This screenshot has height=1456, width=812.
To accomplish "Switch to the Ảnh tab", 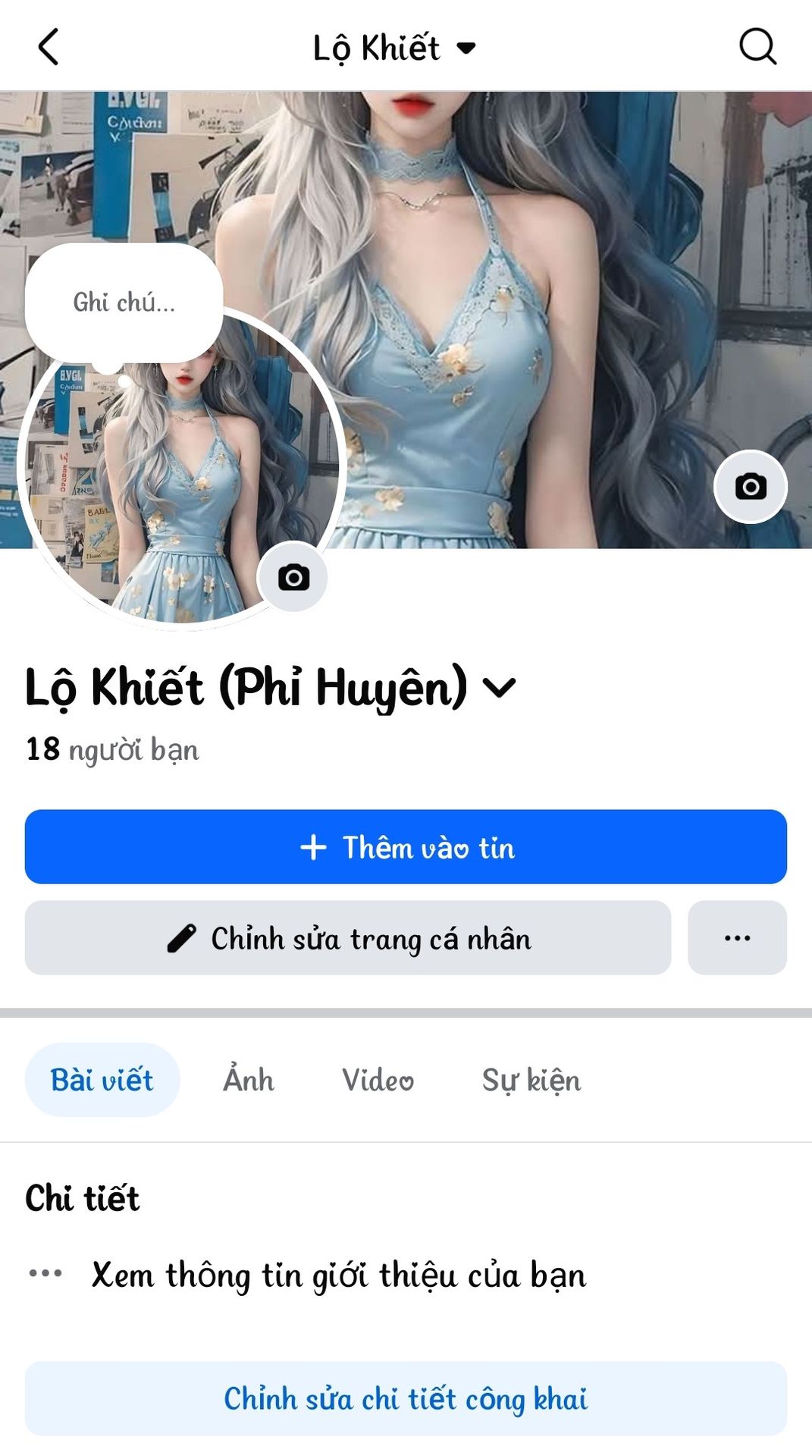I will pyautogui.click(x=249, y=1080).
